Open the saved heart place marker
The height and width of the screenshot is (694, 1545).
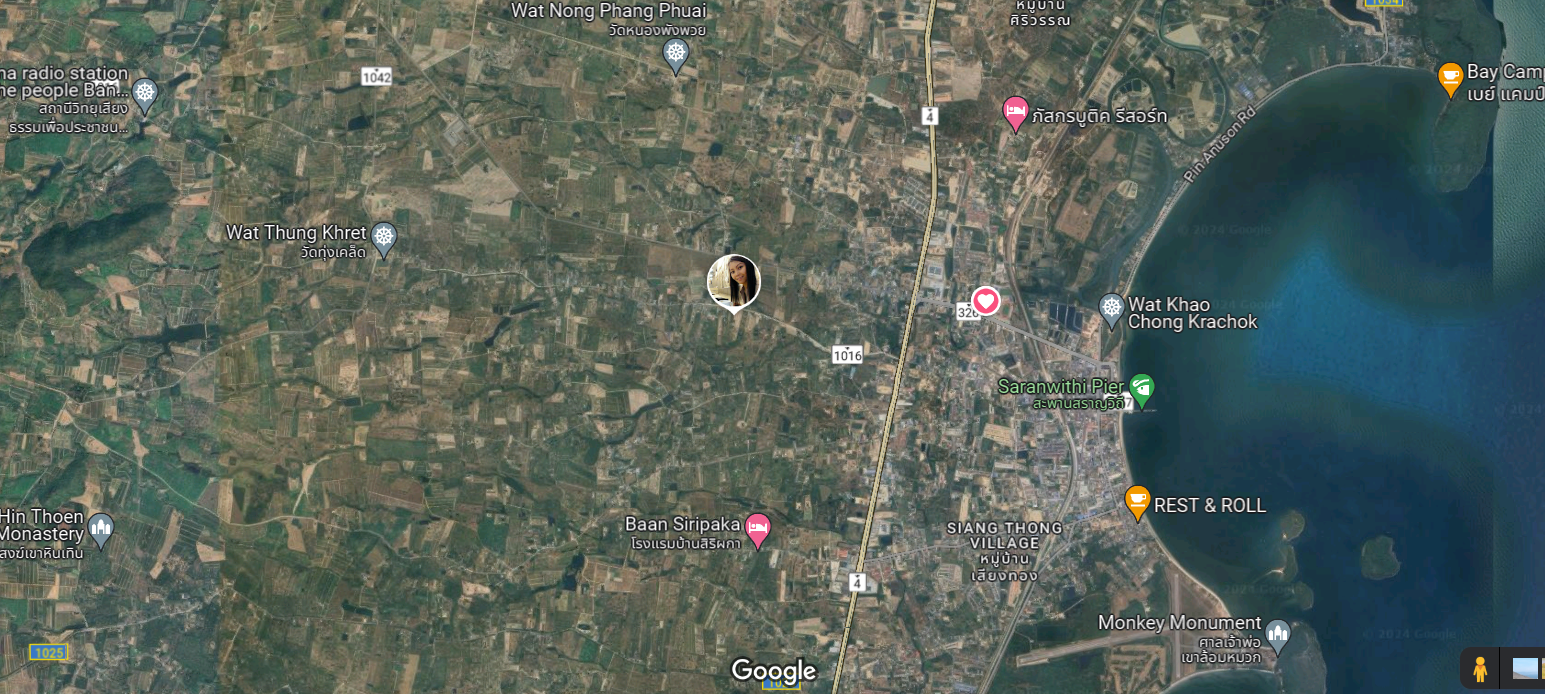click(986, 300)
